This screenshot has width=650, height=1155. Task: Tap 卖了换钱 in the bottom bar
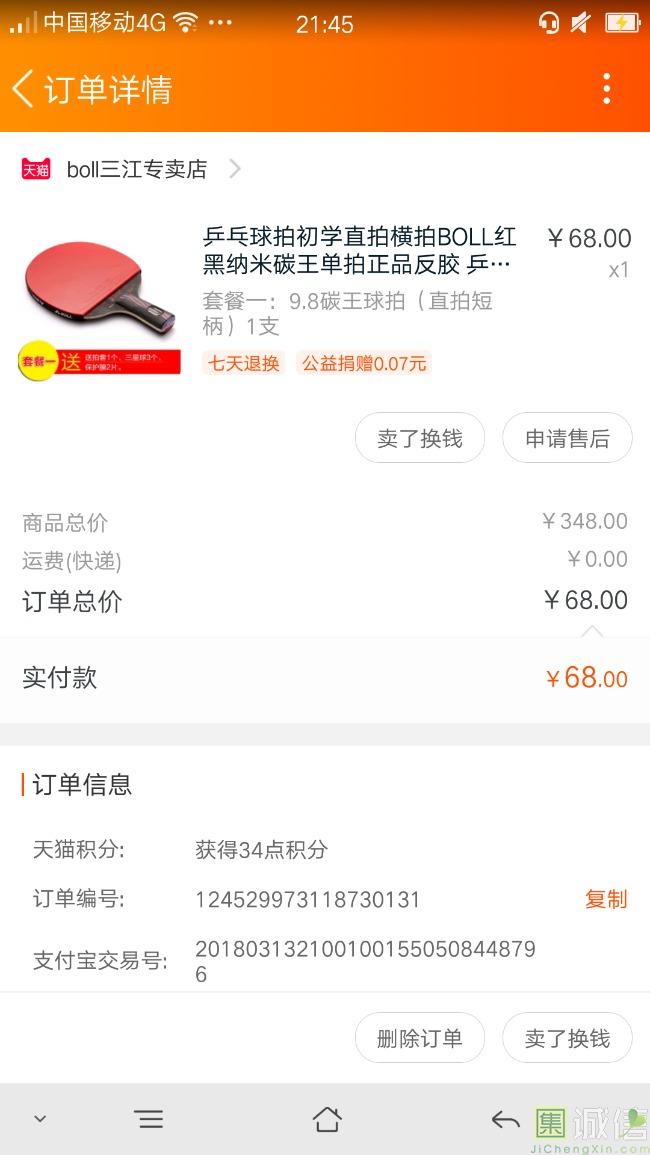[567, 1038]
